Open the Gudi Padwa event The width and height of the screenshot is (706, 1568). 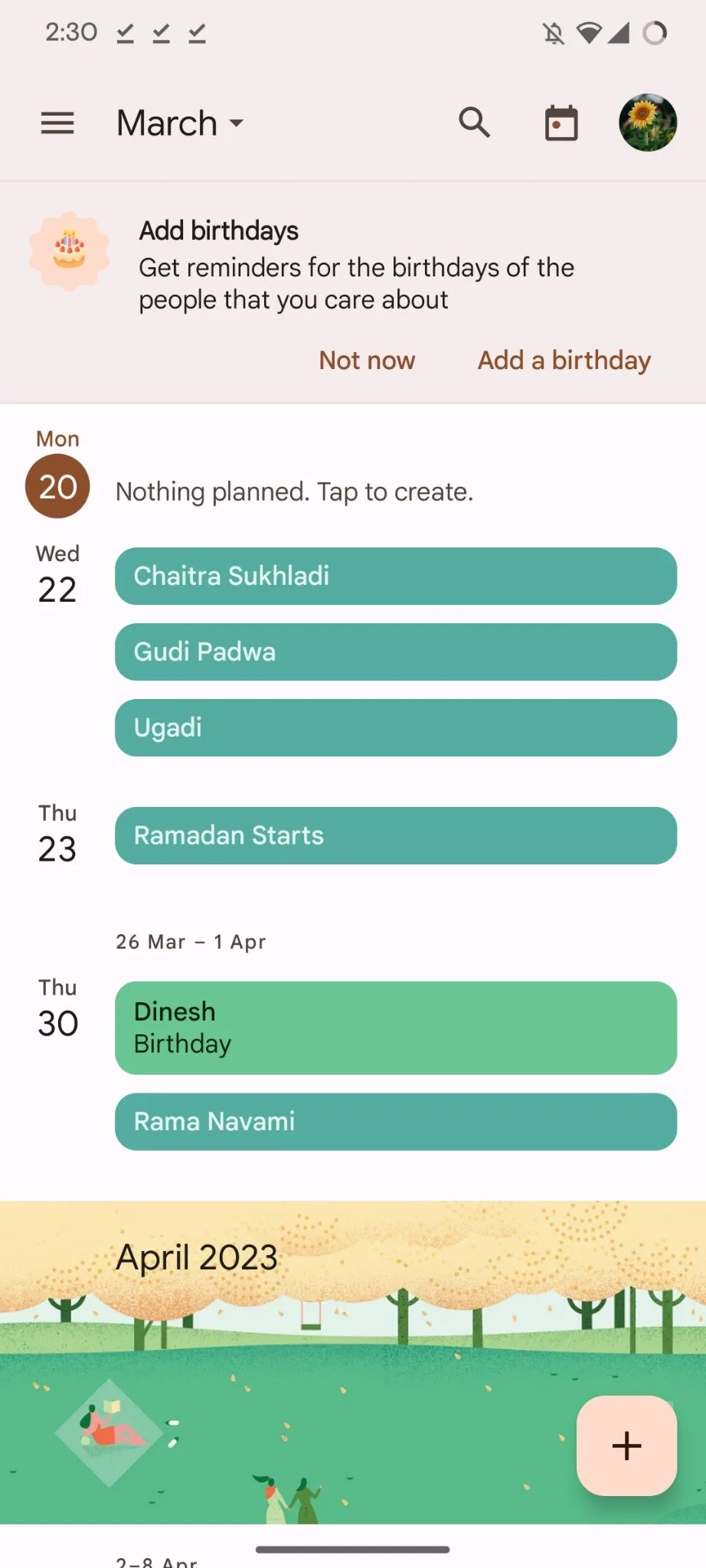(x=395, y=652)
